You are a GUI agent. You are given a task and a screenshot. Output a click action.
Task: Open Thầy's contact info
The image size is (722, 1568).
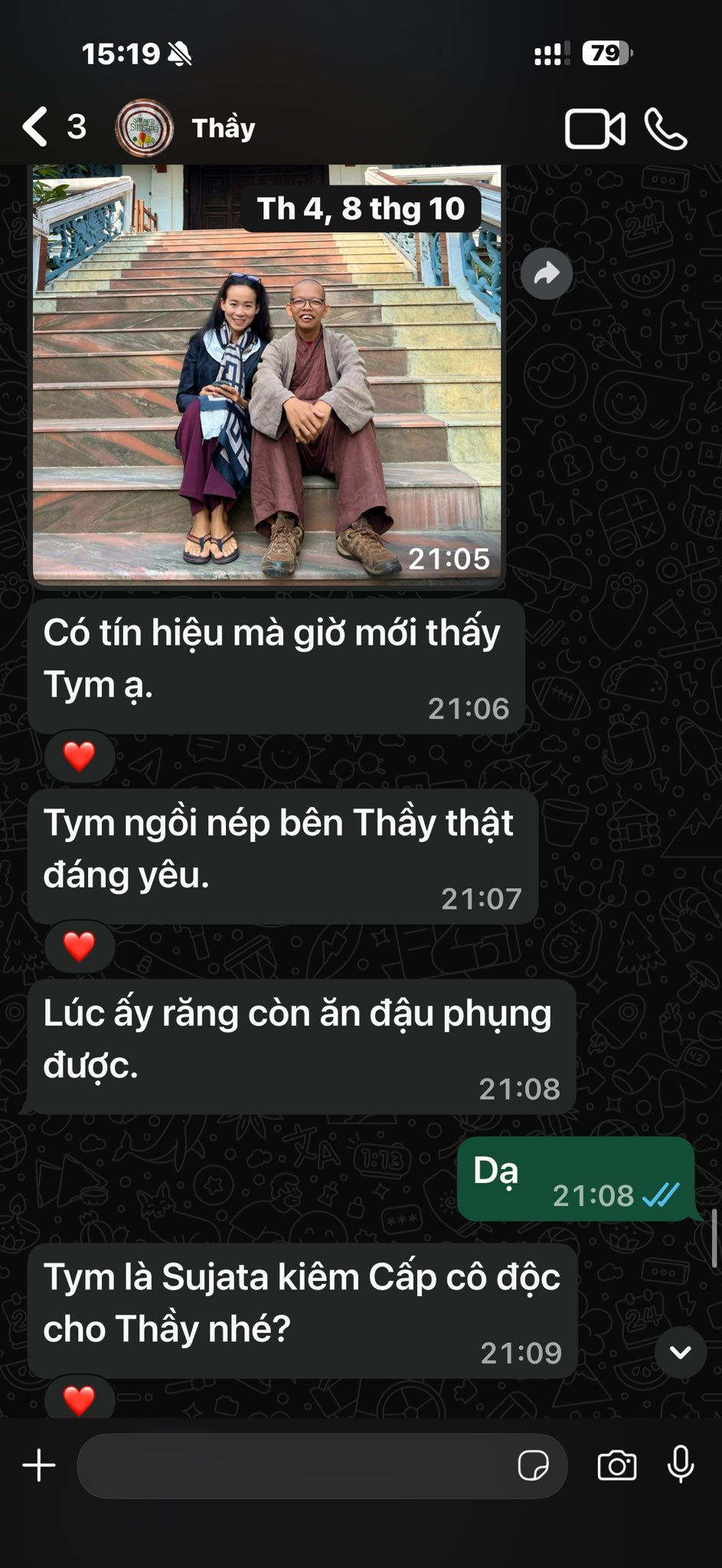(x=223, y=128)
